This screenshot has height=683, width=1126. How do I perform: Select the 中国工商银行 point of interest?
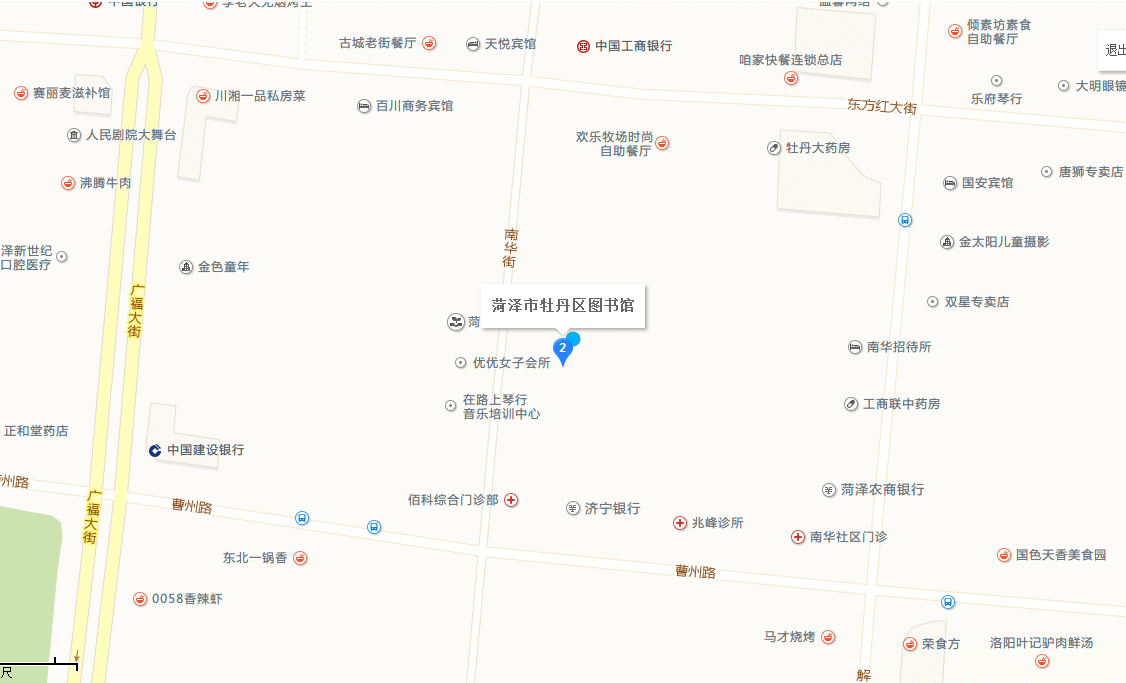coord(583,46)
